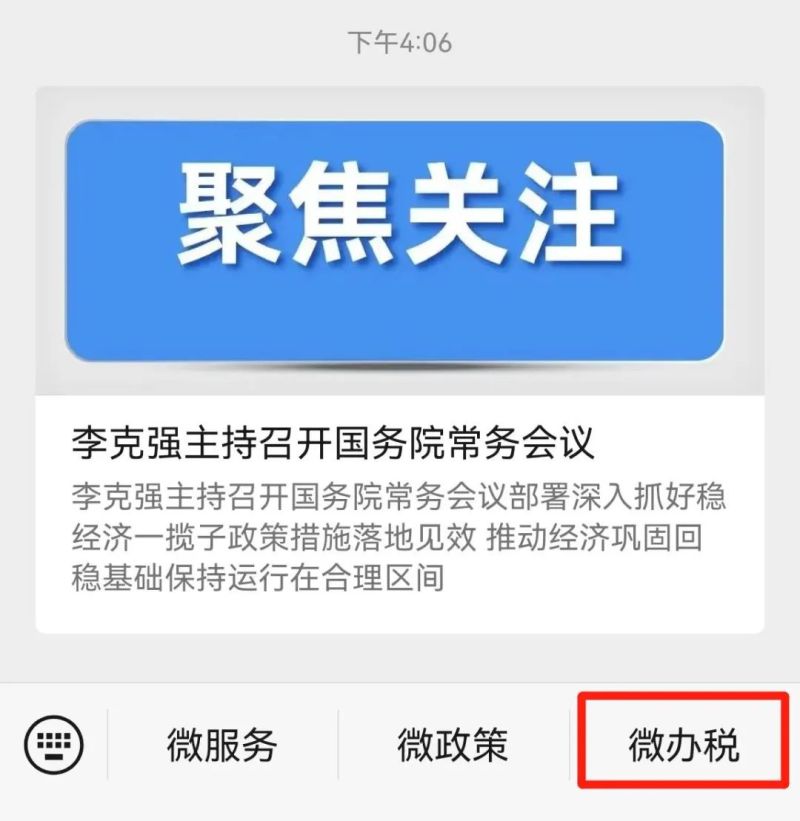This screenshot has width=800, height=821.
Task: Open the 微服务 menu
Action: (222, 745)
